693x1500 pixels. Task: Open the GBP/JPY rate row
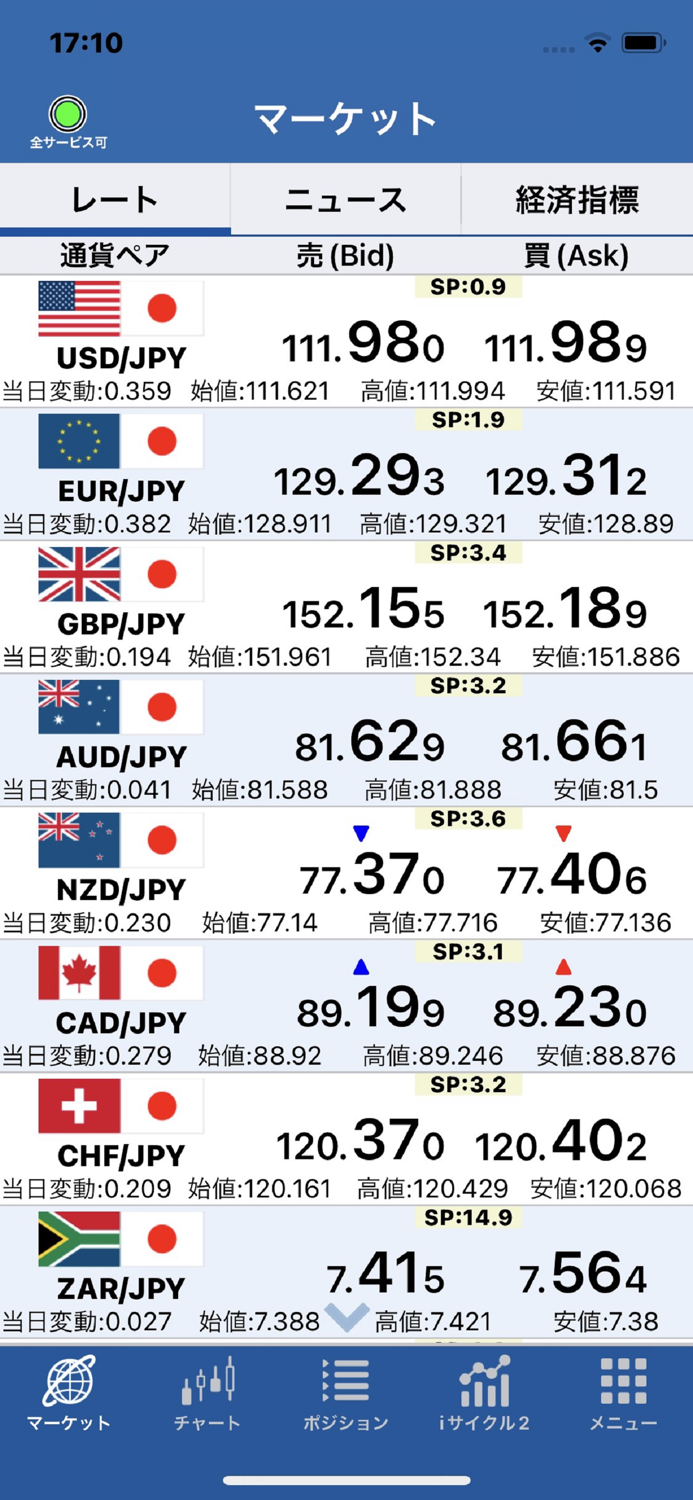pyautogui.click(x=346, y=607)
